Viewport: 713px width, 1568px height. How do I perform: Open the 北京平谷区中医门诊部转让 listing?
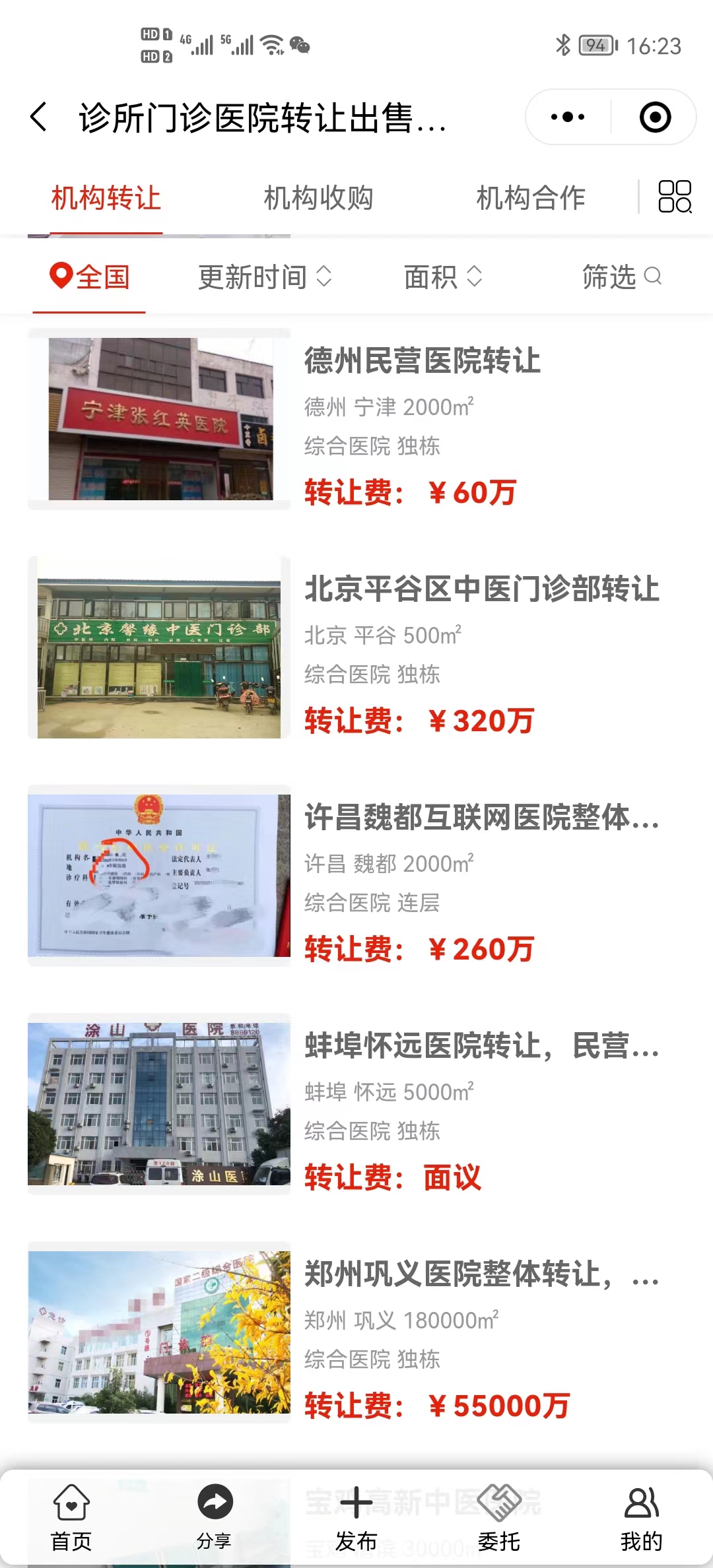coord(482,589)
